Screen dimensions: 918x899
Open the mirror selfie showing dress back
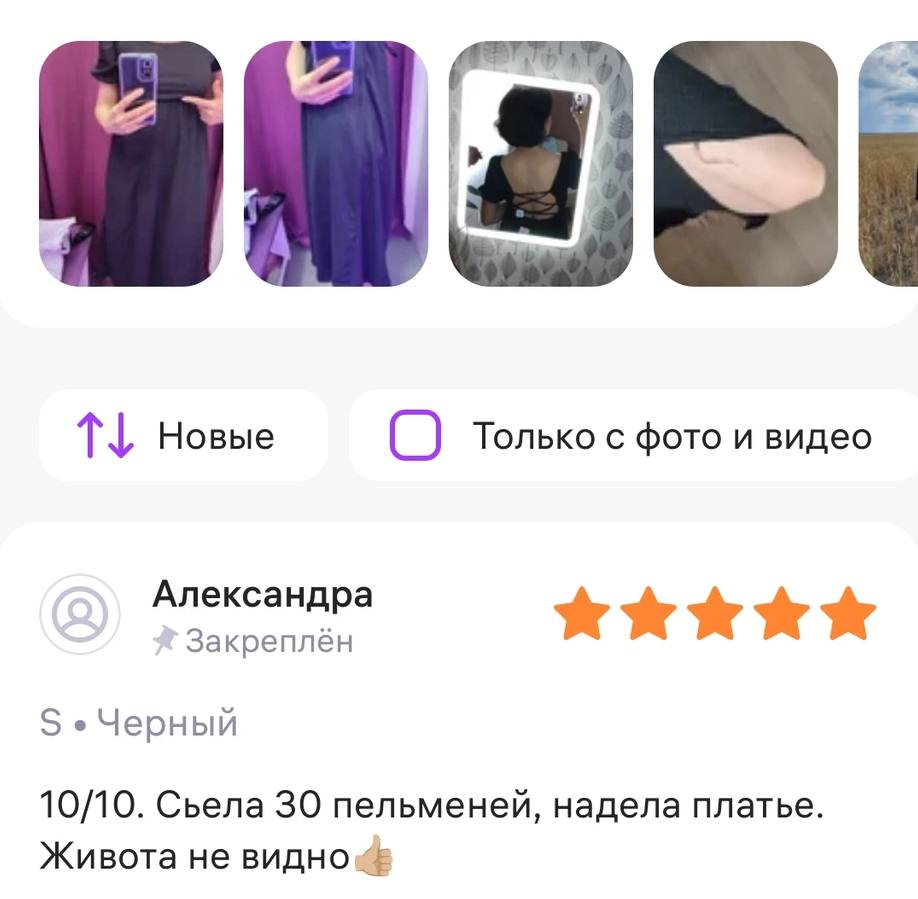(541, 163)
